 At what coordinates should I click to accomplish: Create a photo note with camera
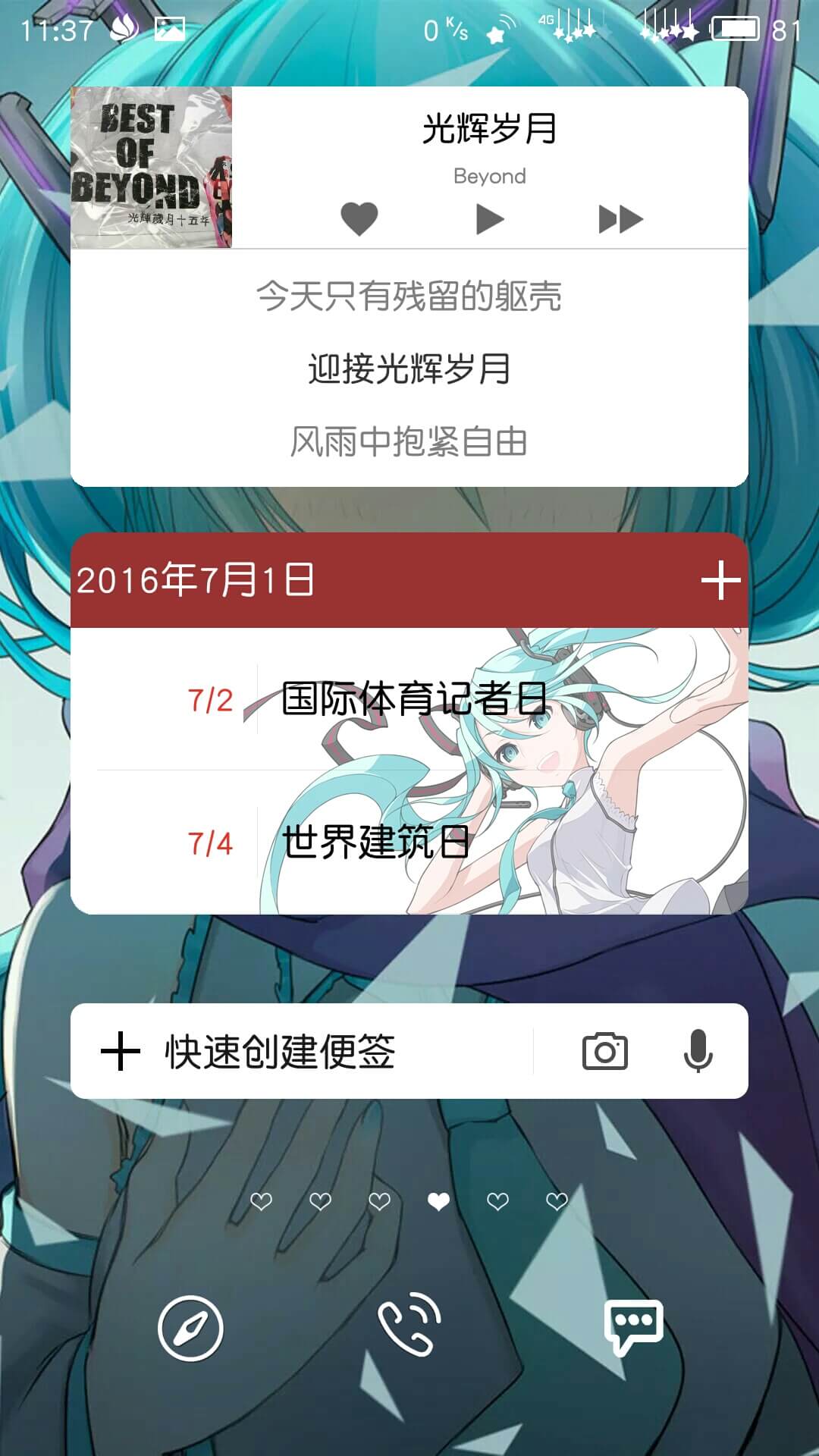[x=604, y=1051]
